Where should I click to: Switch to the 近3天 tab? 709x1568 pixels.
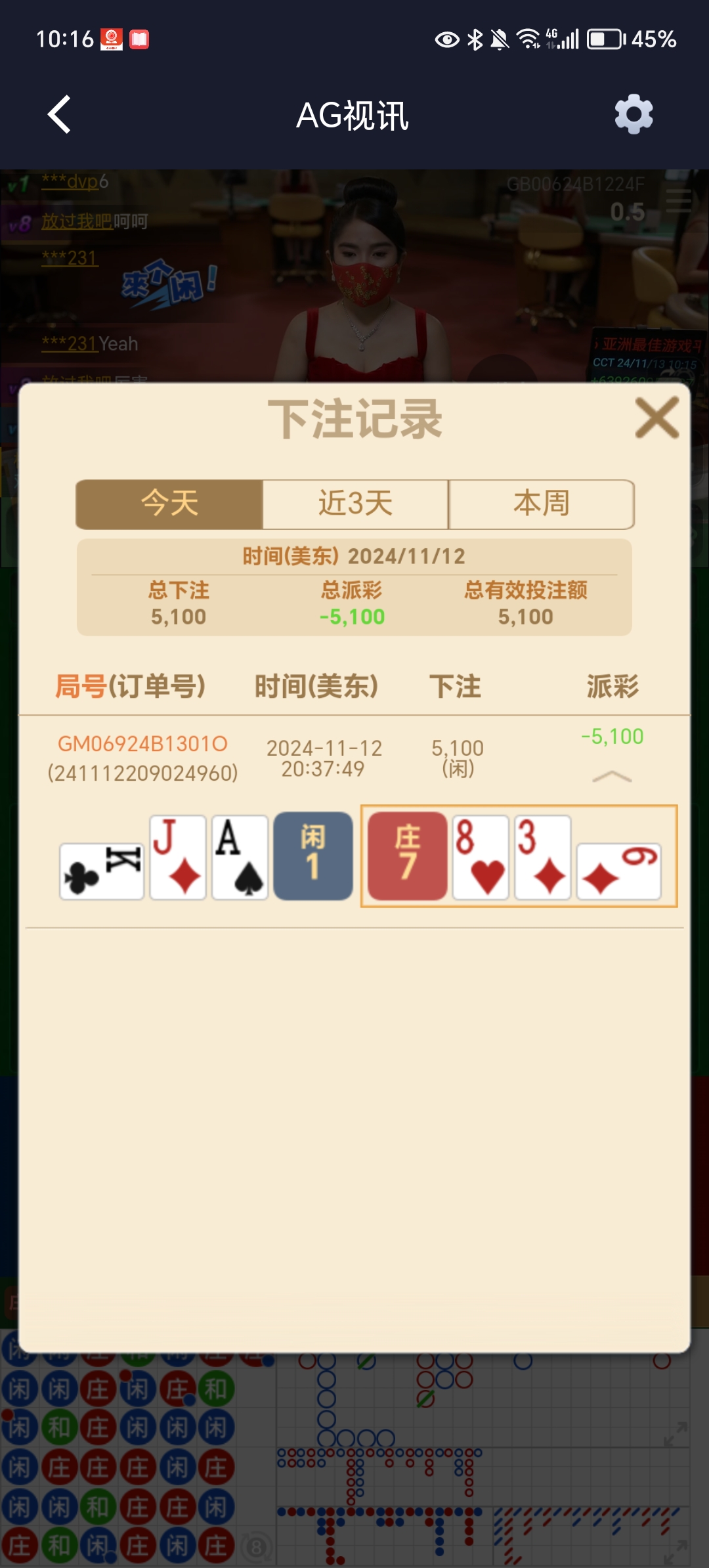coord(355,504)
